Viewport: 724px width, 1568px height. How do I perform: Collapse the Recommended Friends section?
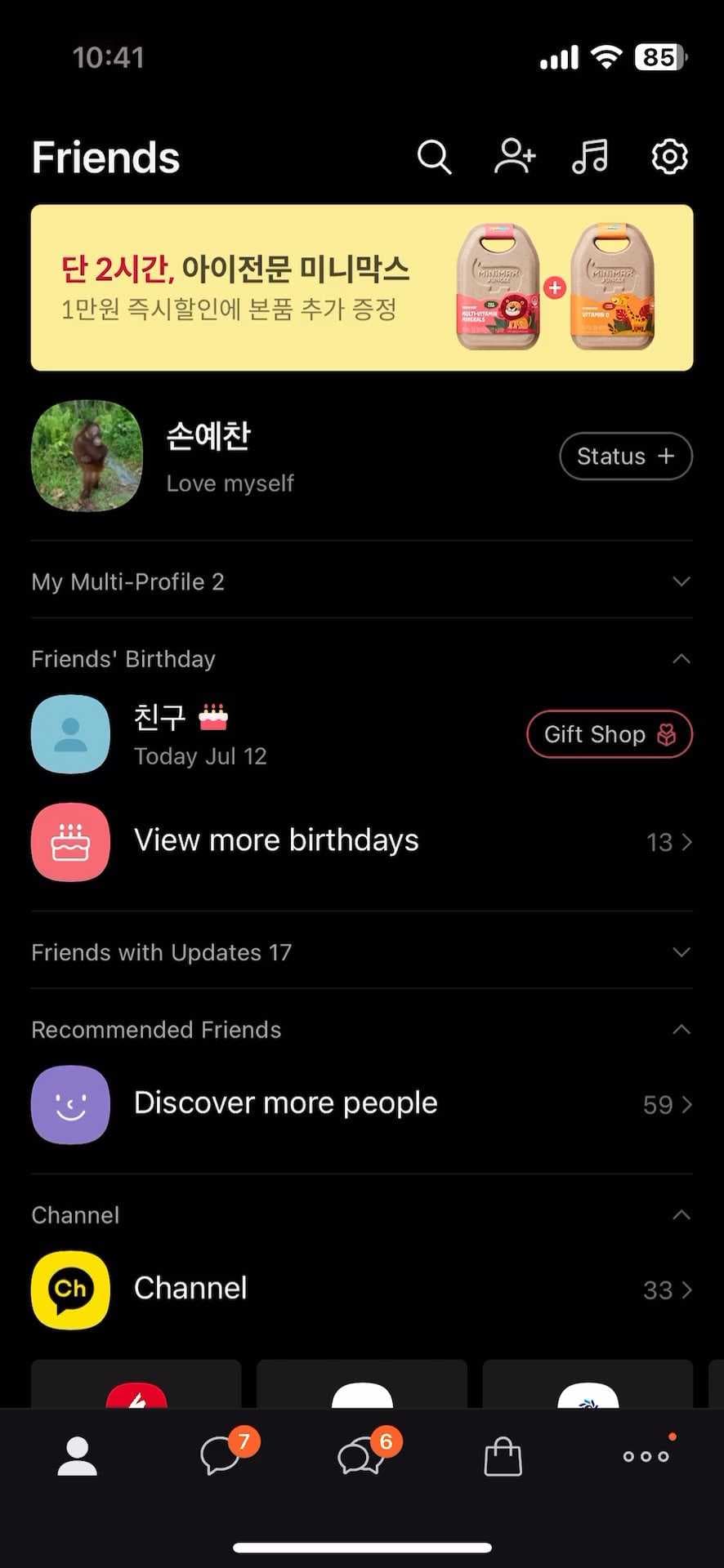[682, 1030]
